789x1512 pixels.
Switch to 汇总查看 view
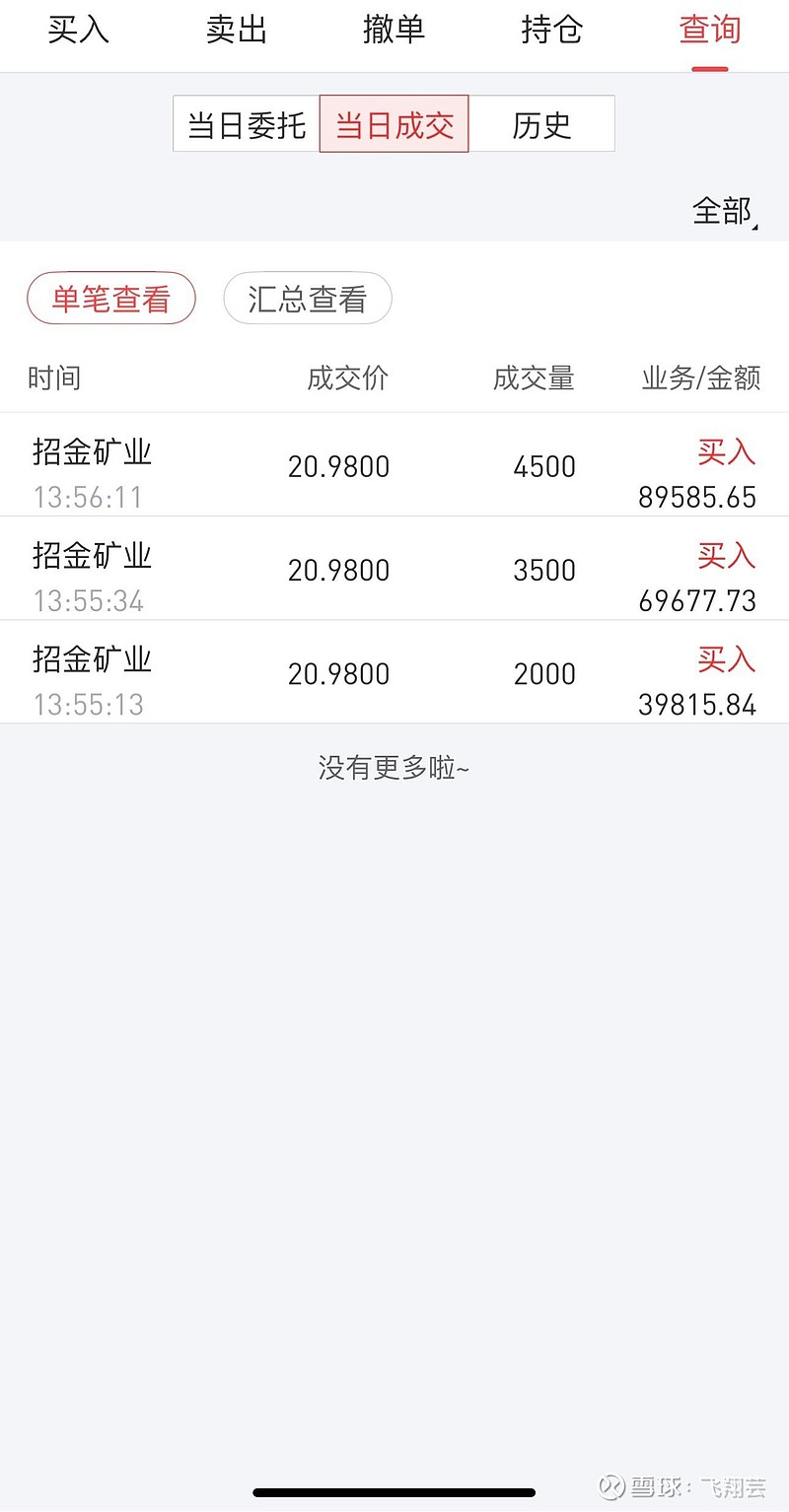click(308, 298)
